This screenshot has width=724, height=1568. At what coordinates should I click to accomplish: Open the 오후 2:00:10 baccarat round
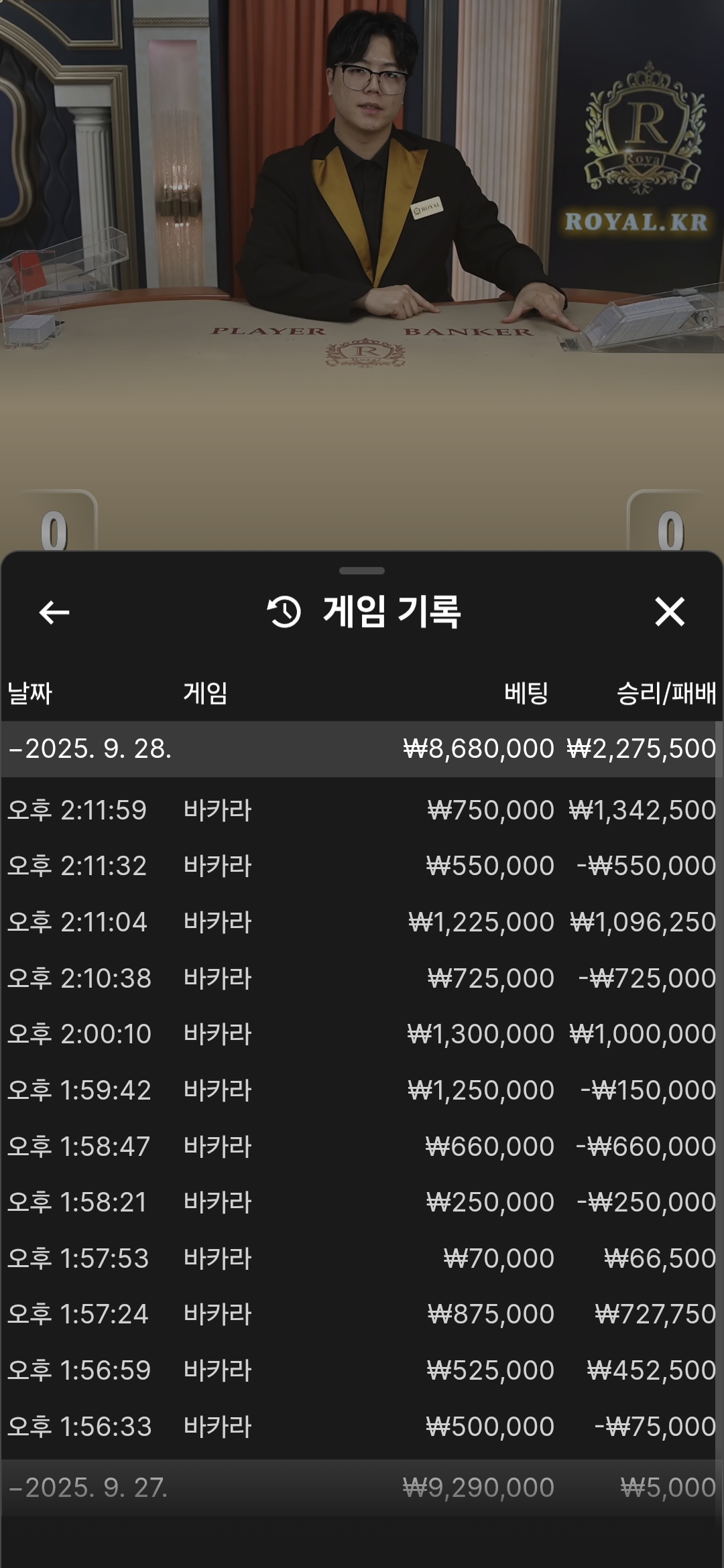pos(362,1034)
